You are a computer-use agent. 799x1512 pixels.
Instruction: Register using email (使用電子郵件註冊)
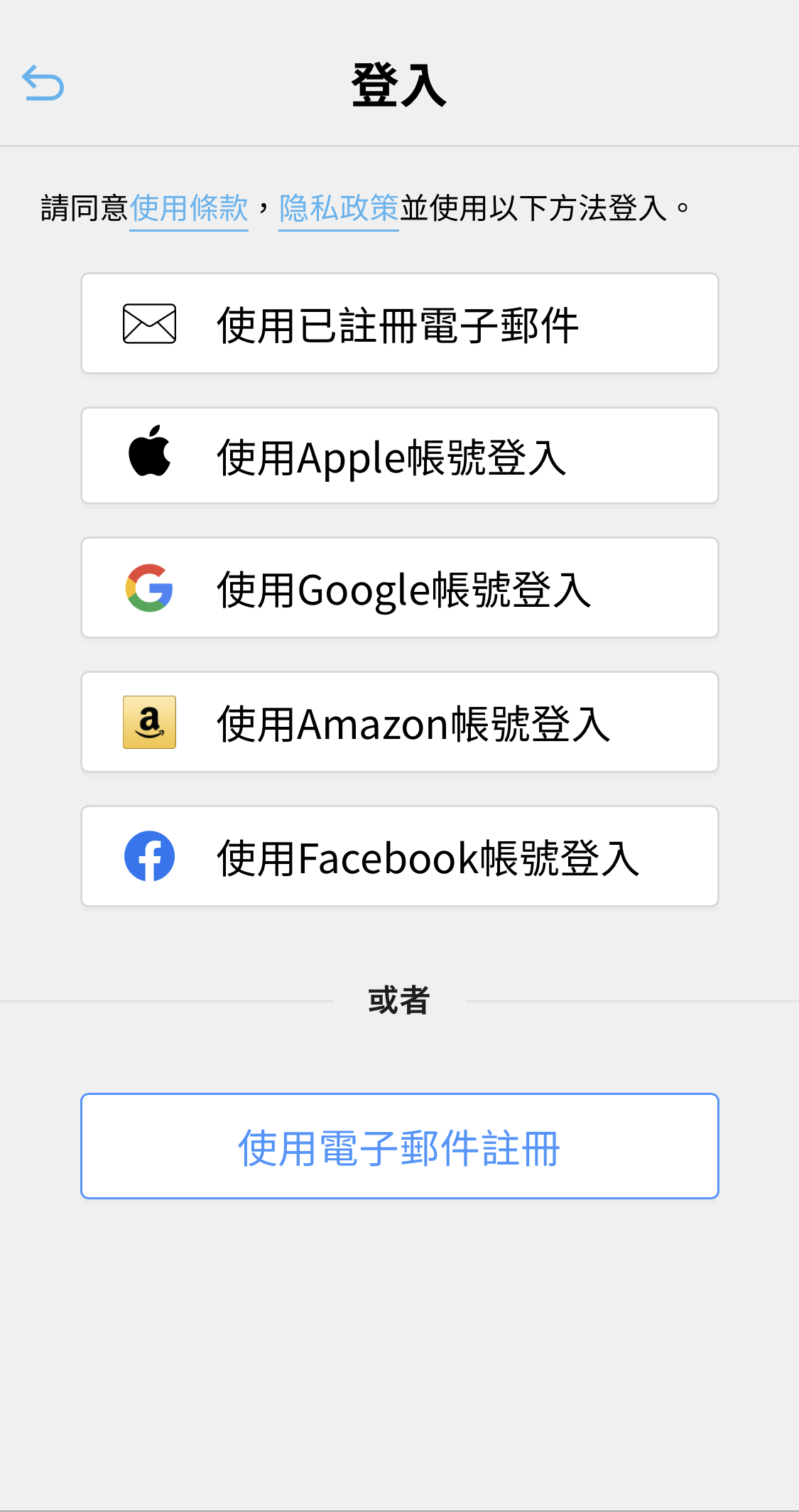(399, 1146)
